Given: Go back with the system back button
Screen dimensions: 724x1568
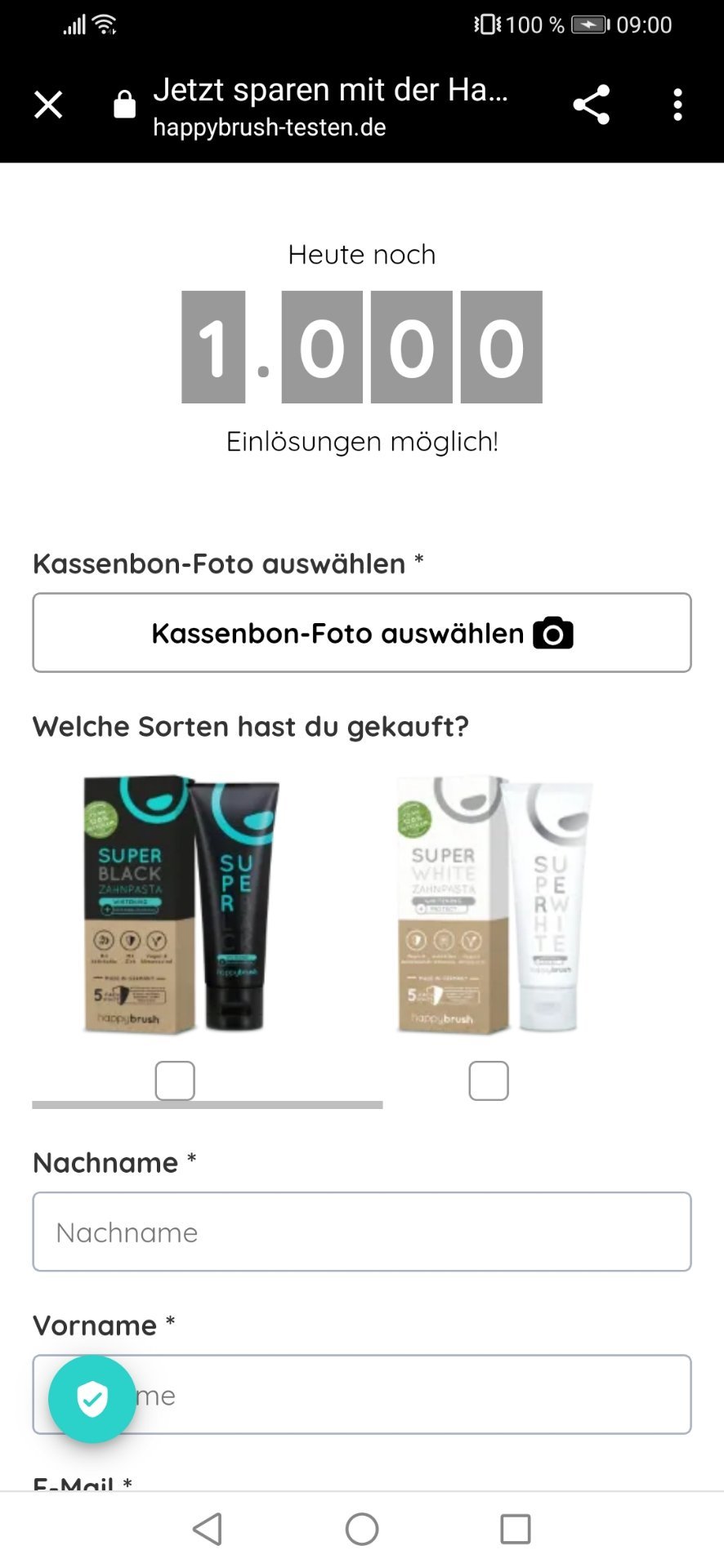Looking at the screenshot, I should coord(208,1529).
